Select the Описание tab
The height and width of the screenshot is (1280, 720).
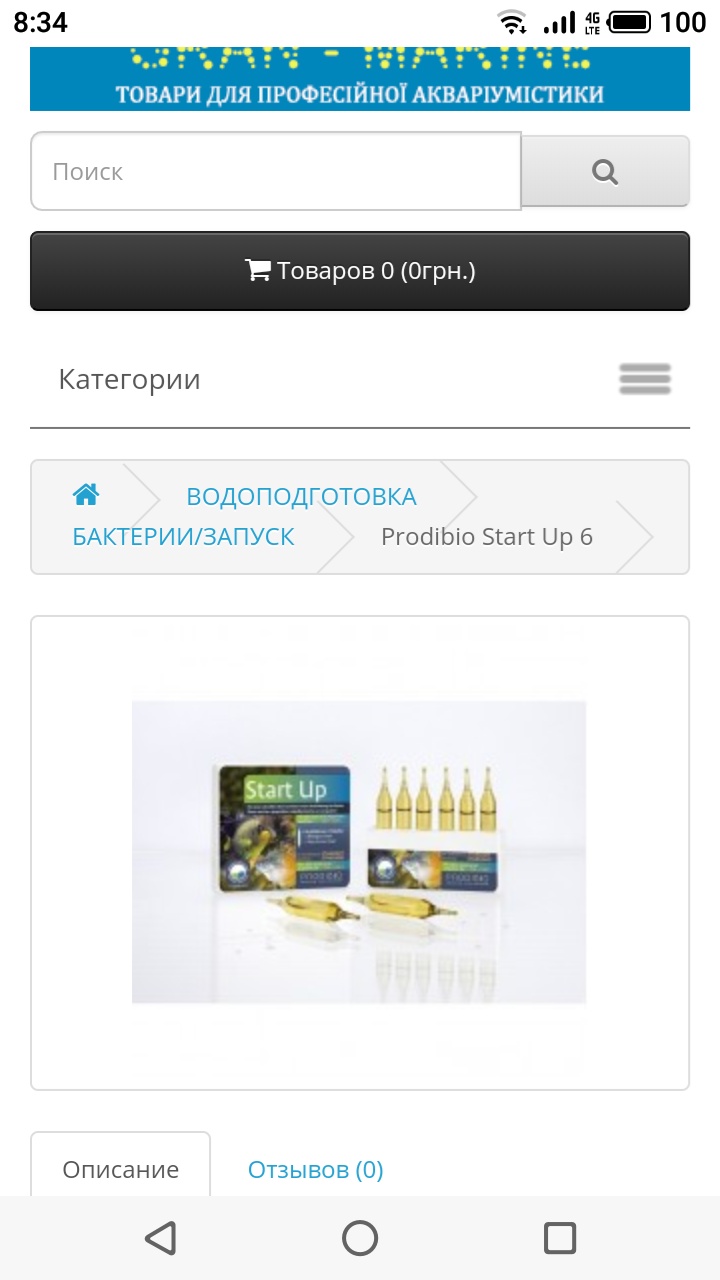point(120,1169)
